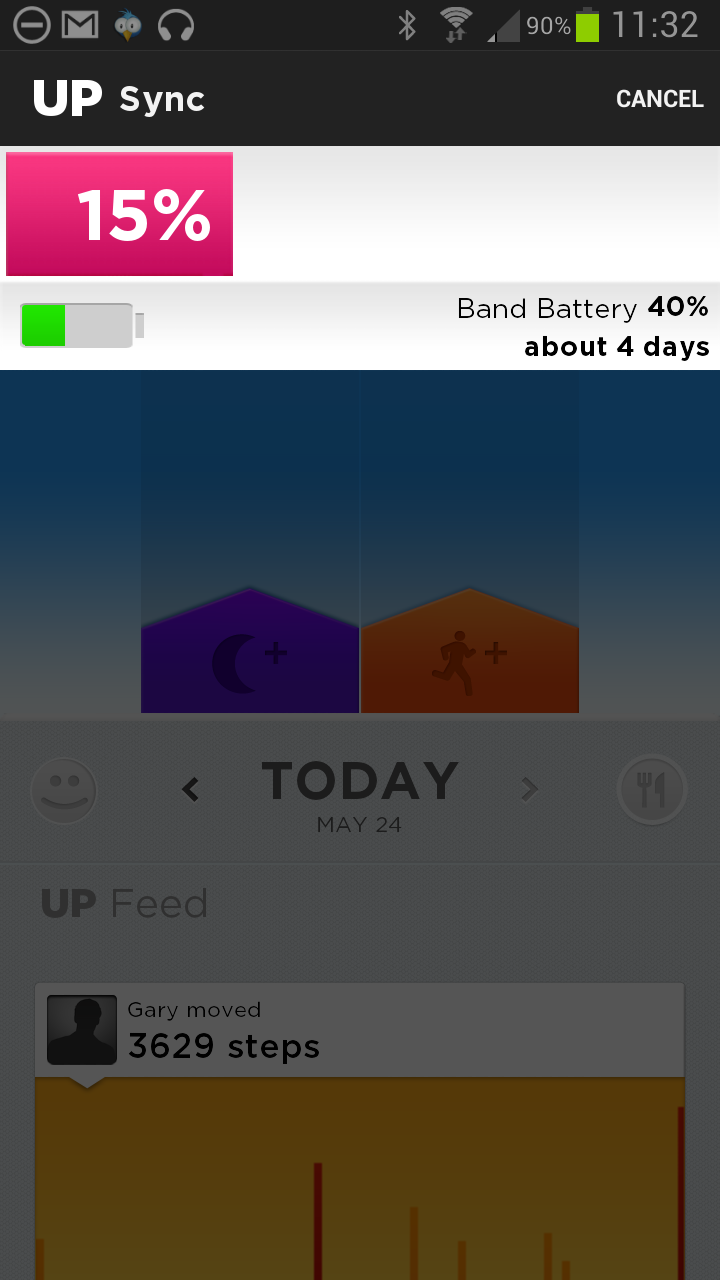Log a meal with fork-knife icon

[x=652, y=790]
